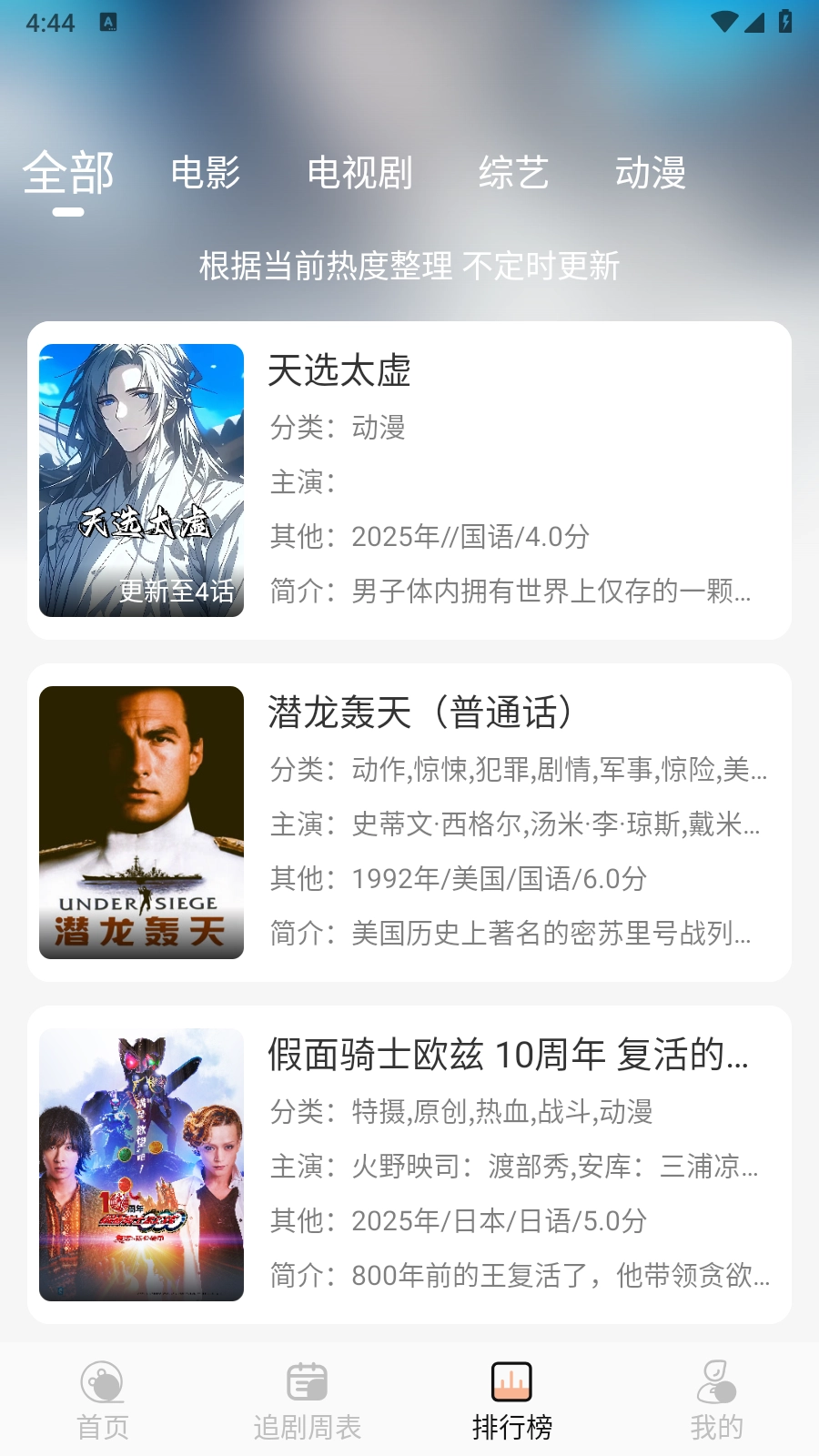Open the 假面骑士欧兹 10周年 card

tap(409, 1165)
